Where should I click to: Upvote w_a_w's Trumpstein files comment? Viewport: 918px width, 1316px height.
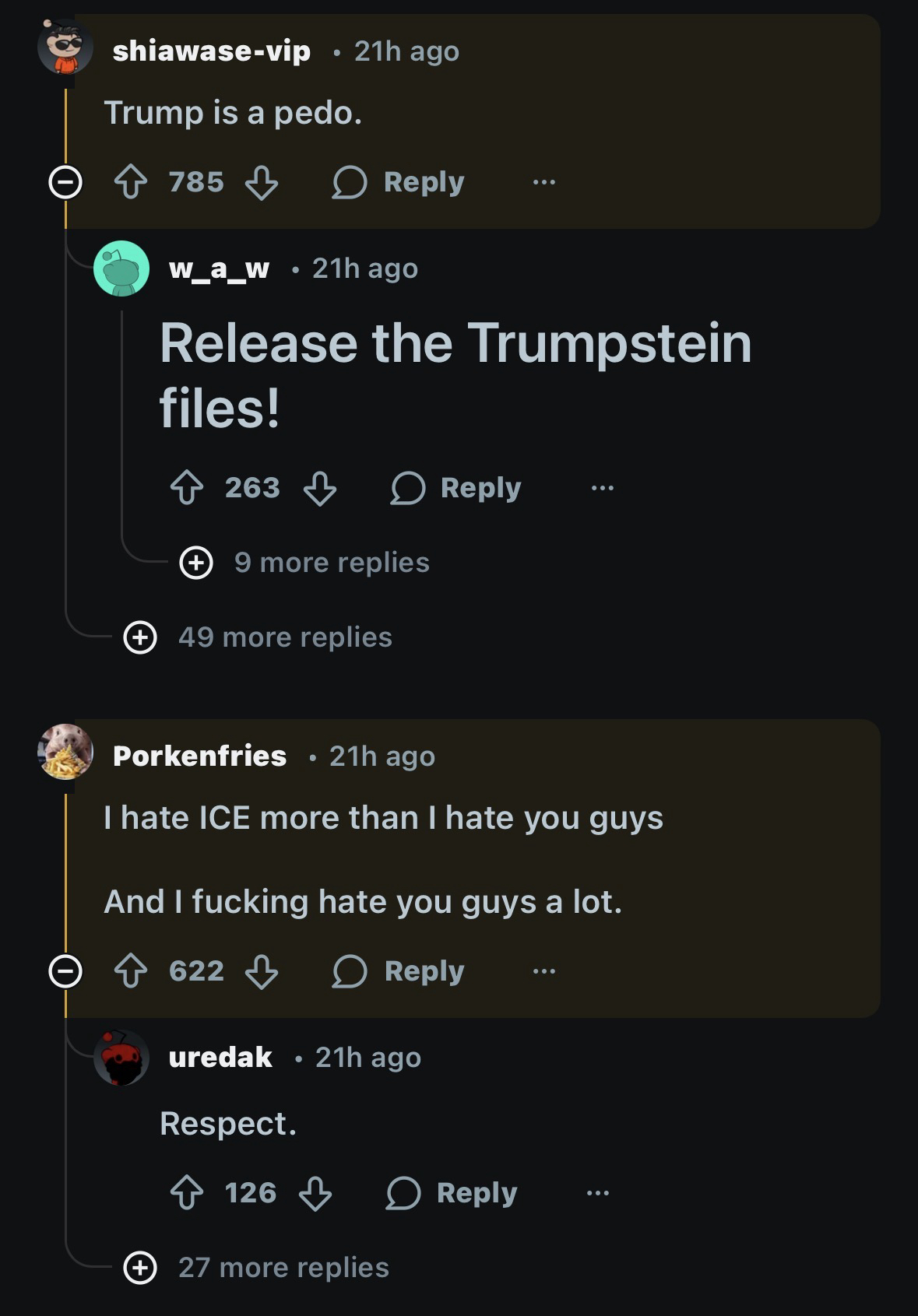pos(187,489)
